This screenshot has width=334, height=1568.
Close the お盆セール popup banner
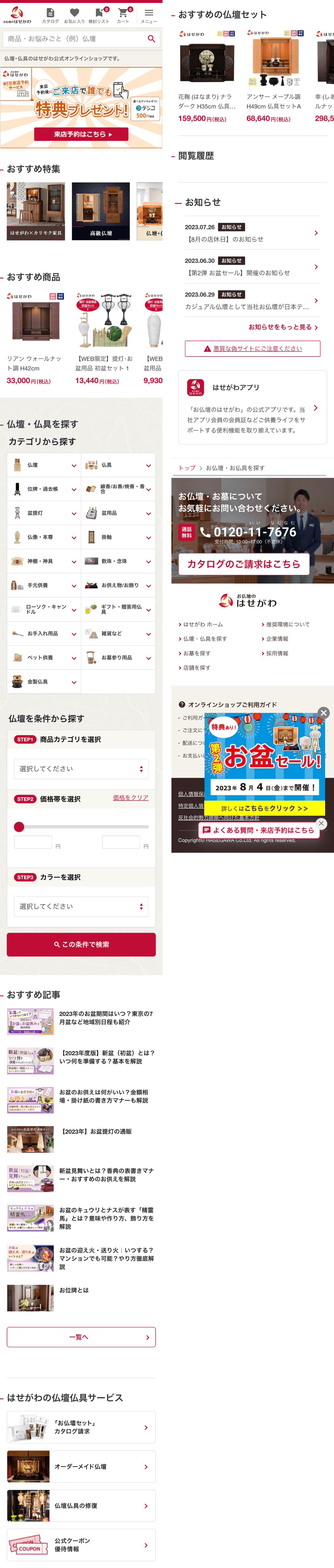click(324, 713)
